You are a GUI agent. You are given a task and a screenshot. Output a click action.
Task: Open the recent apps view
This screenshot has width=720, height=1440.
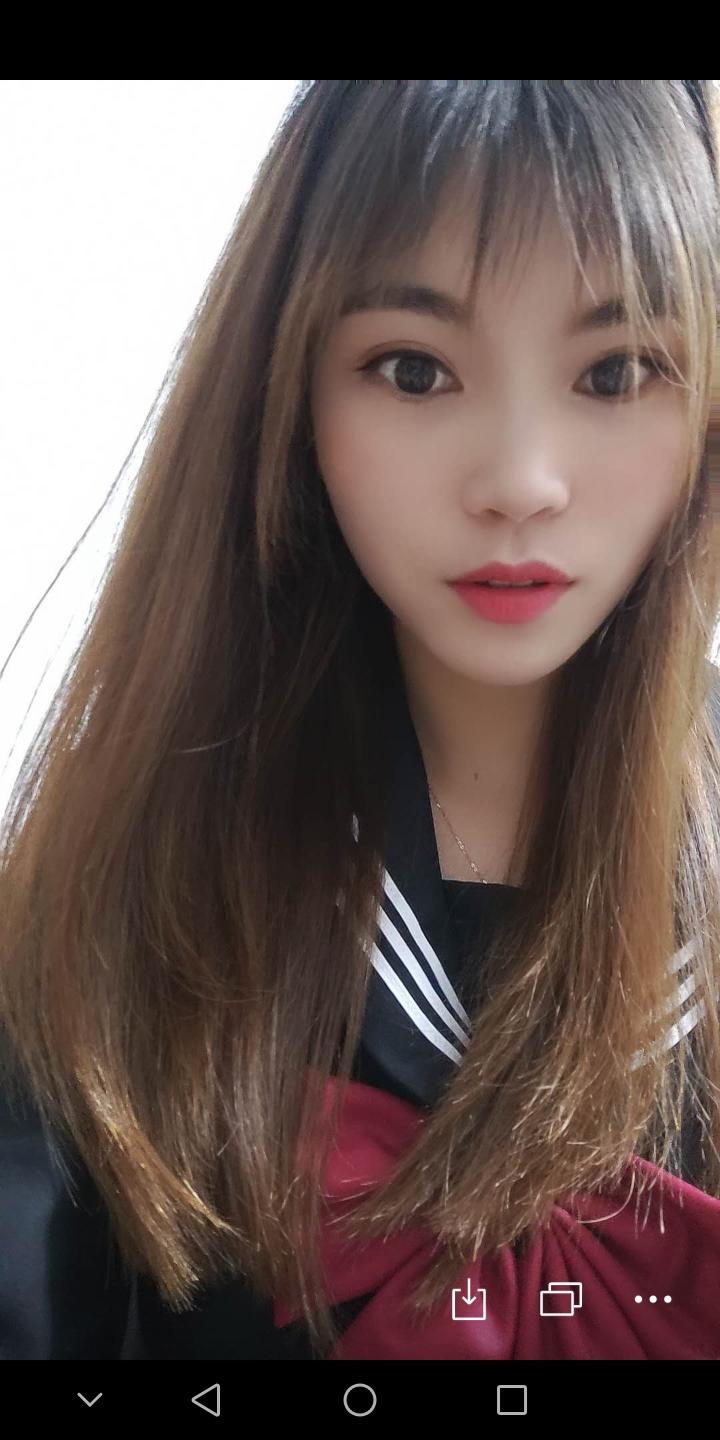[x=511, y=1400]
